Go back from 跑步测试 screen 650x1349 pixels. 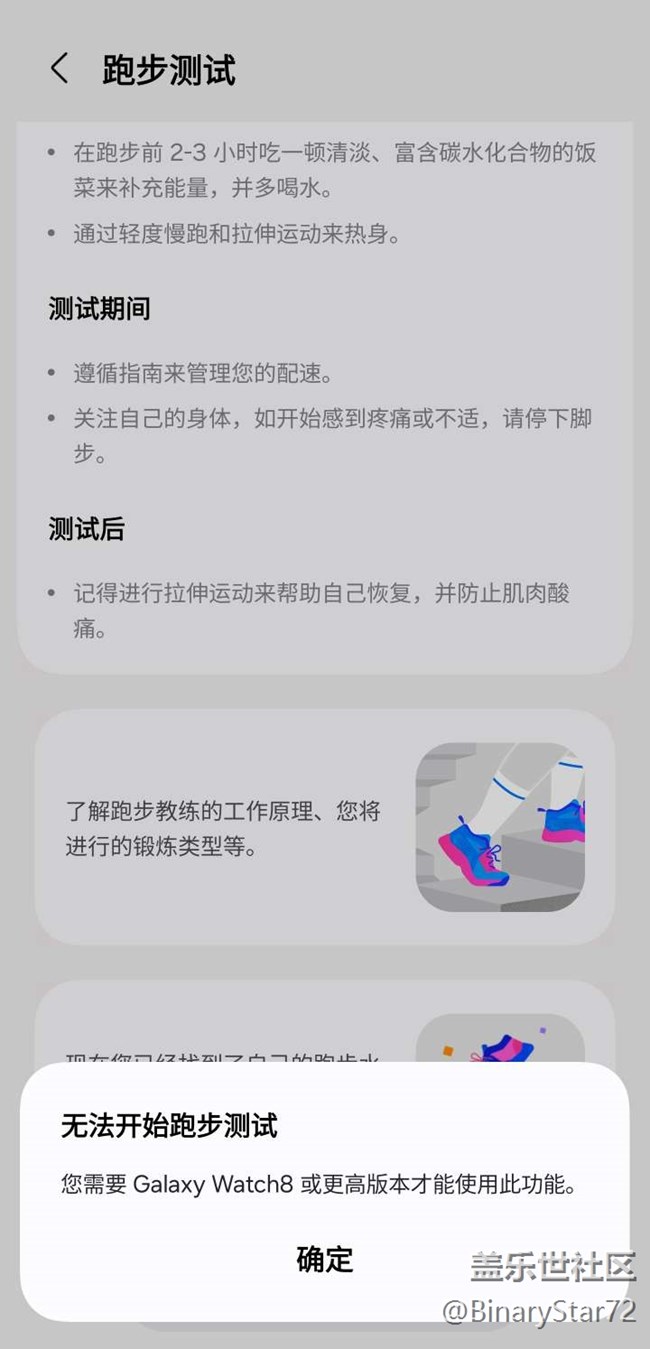60,69
